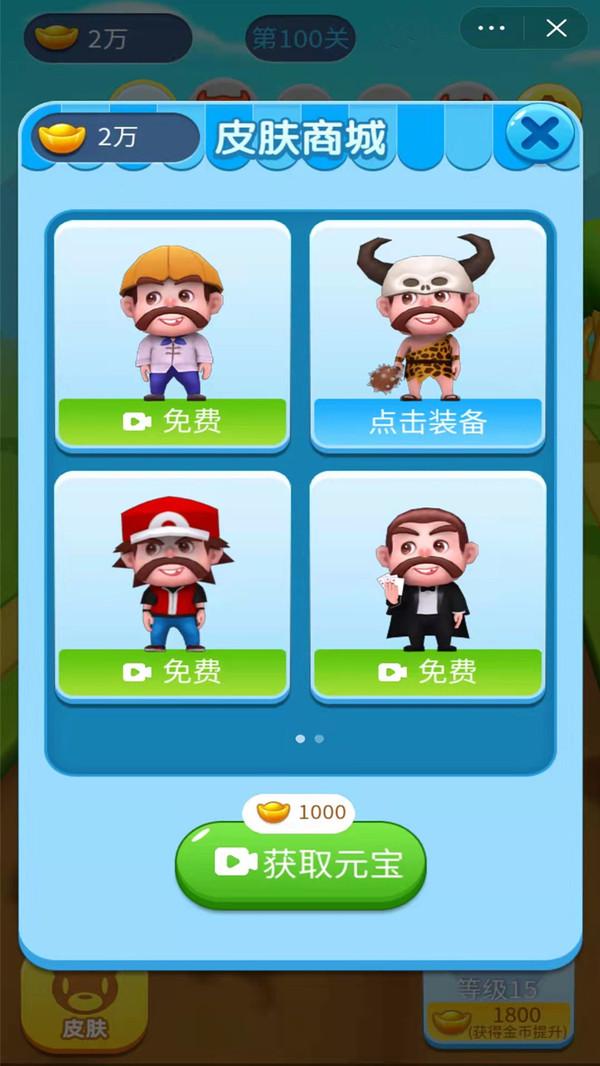
Task: Unlock the red cap trainer skin free
Action: tap(172, 672)
